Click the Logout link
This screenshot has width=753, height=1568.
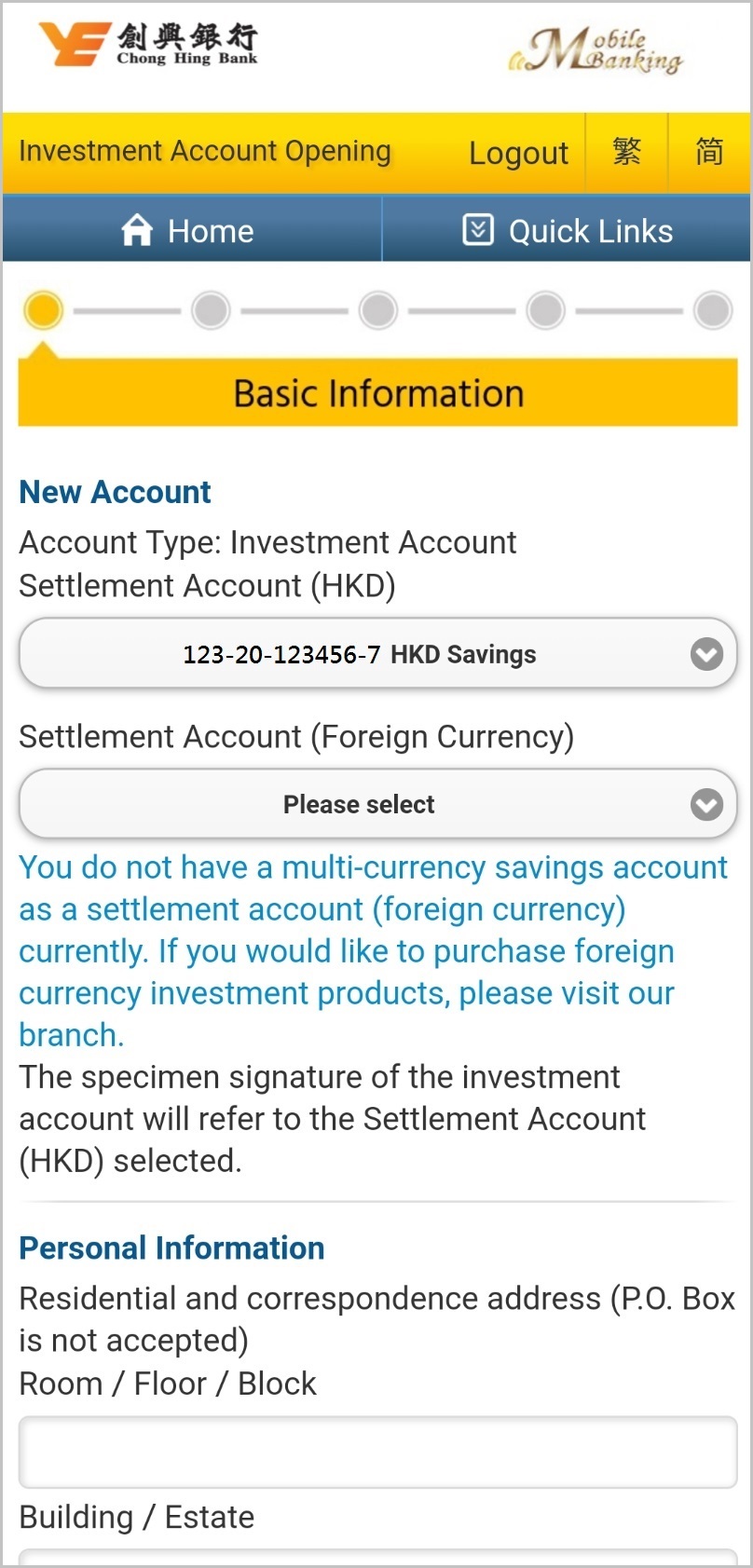pos(519,152)
